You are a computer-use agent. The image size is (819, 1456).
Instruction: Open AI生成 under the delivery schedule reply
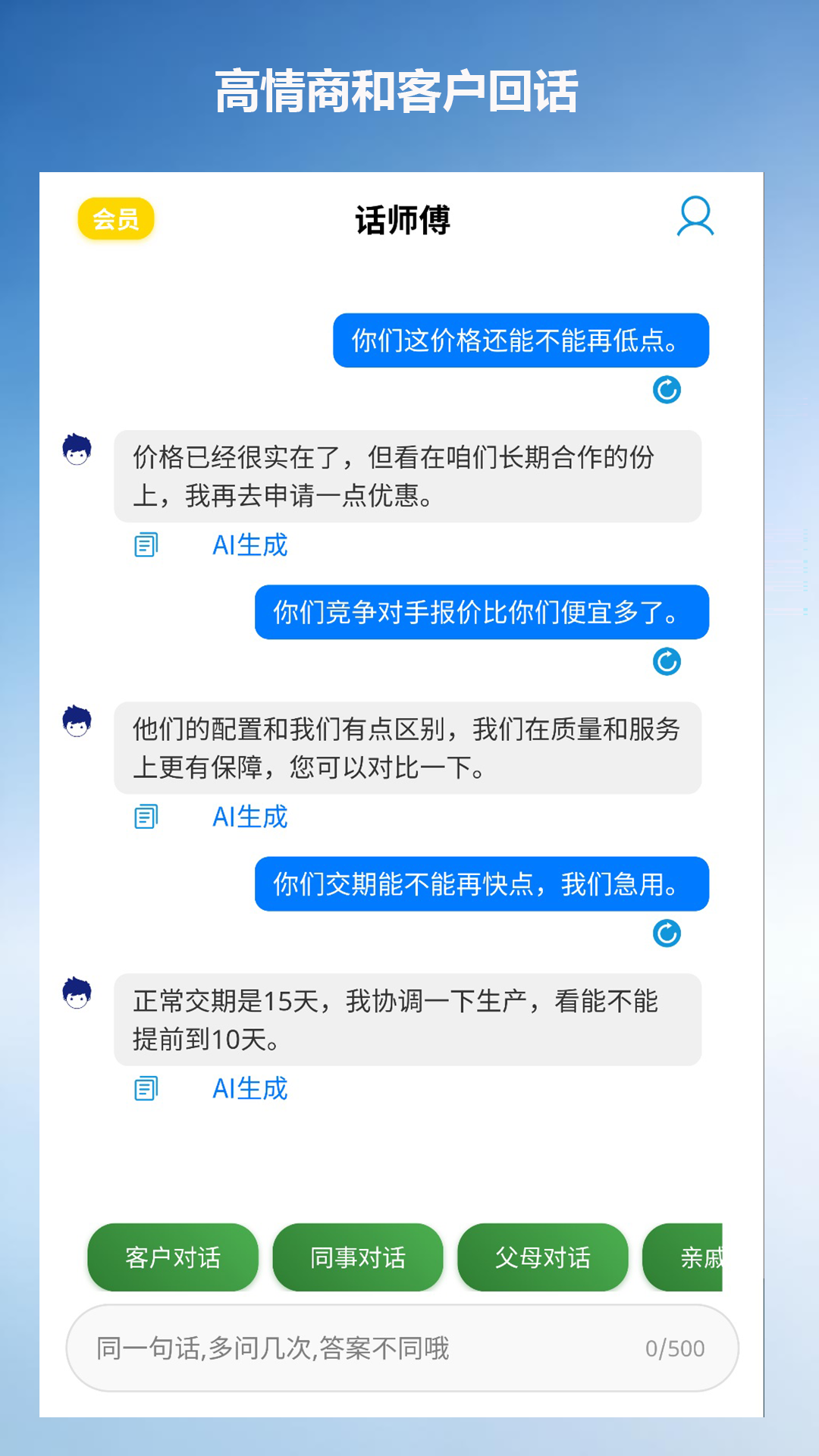coord(250,1089)
